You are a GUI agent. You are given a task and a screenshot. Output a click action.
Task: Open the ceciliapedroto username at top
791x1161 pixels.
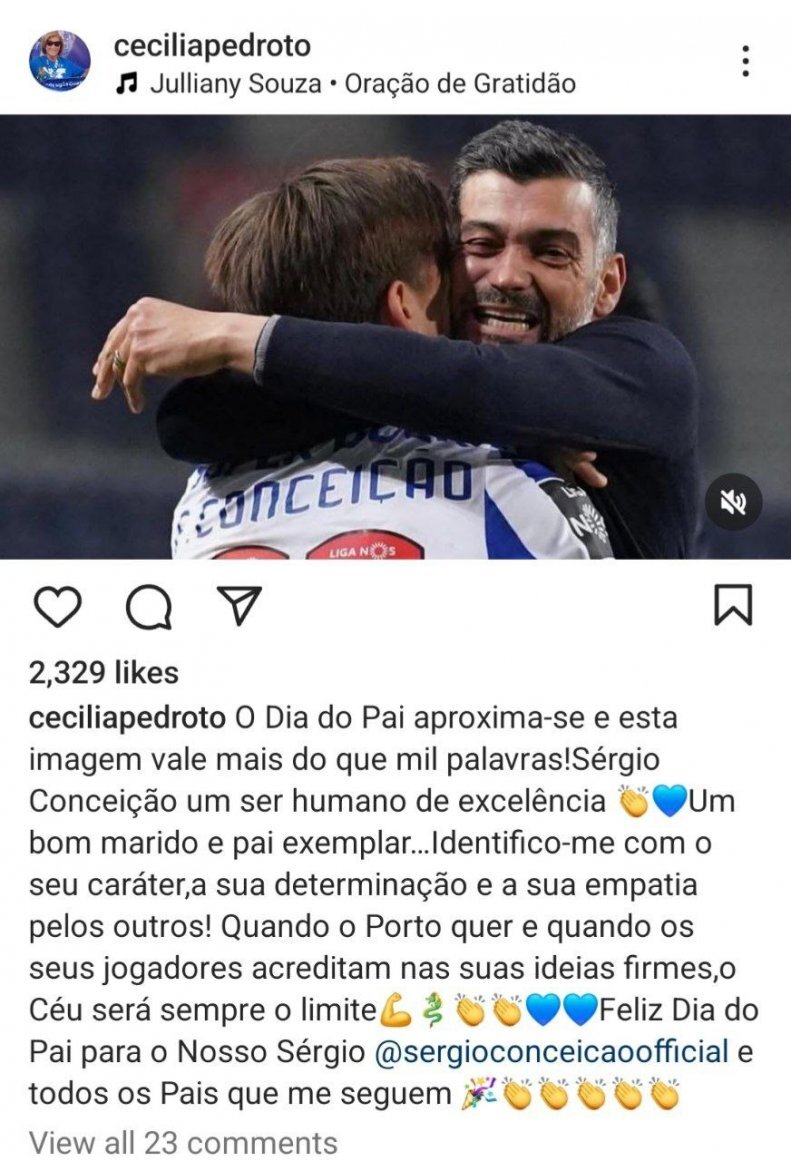click(212, 46)
